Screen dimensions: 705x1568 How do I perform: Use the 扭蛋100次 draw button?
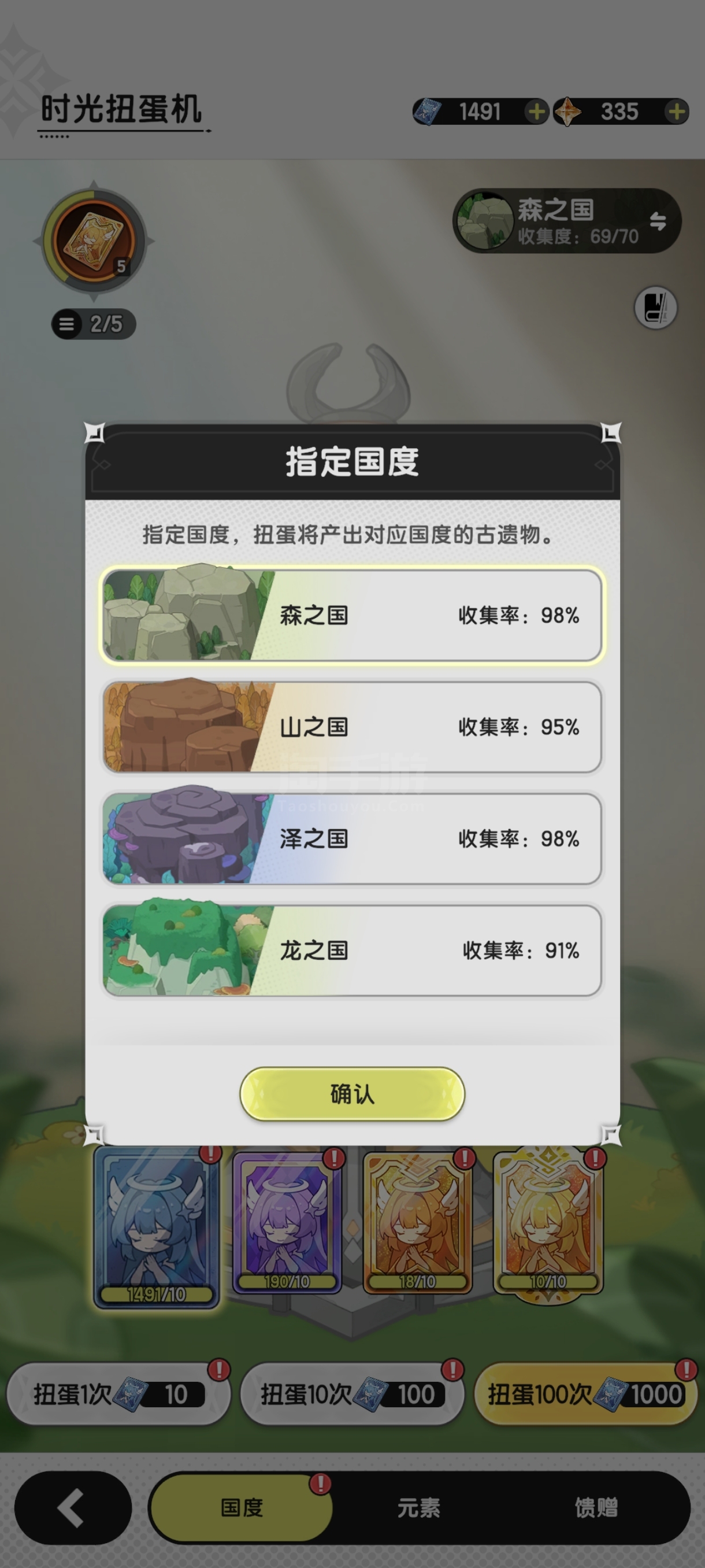click(x=585, y=1394)
